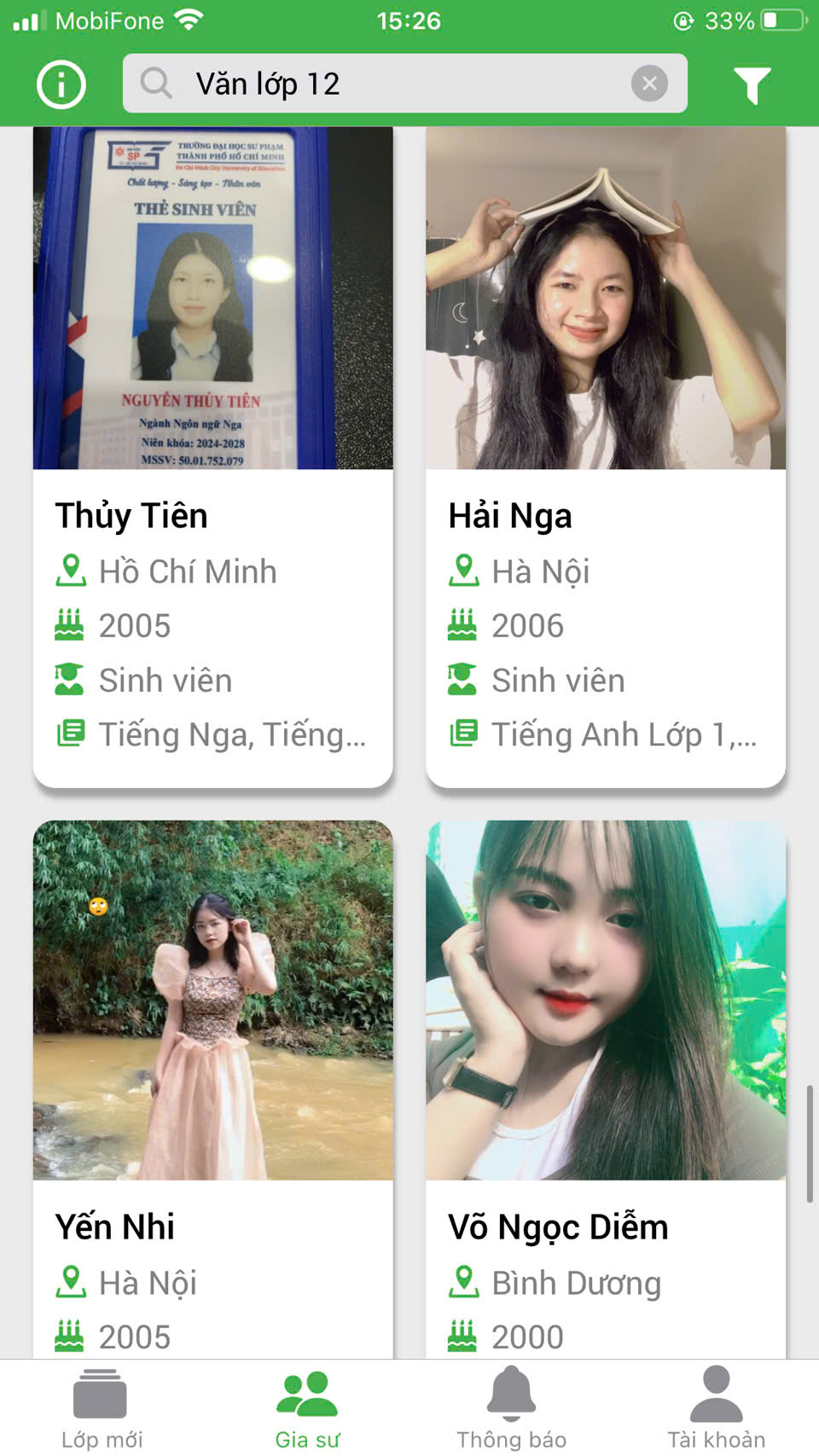Open Thủy Tiên's tutor profile

(212, 456)
